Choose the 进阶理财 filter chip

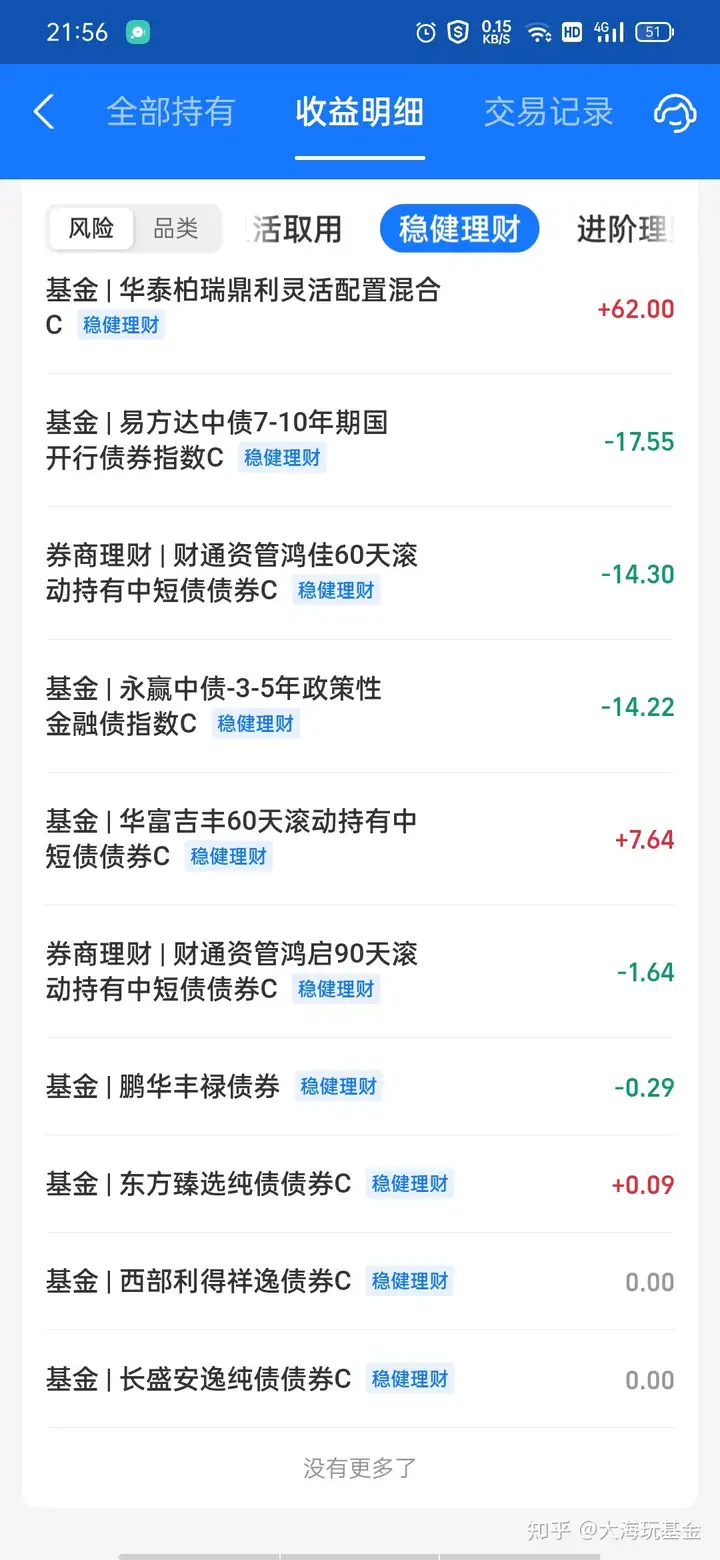pyautogui.click(x=625, y=229)
